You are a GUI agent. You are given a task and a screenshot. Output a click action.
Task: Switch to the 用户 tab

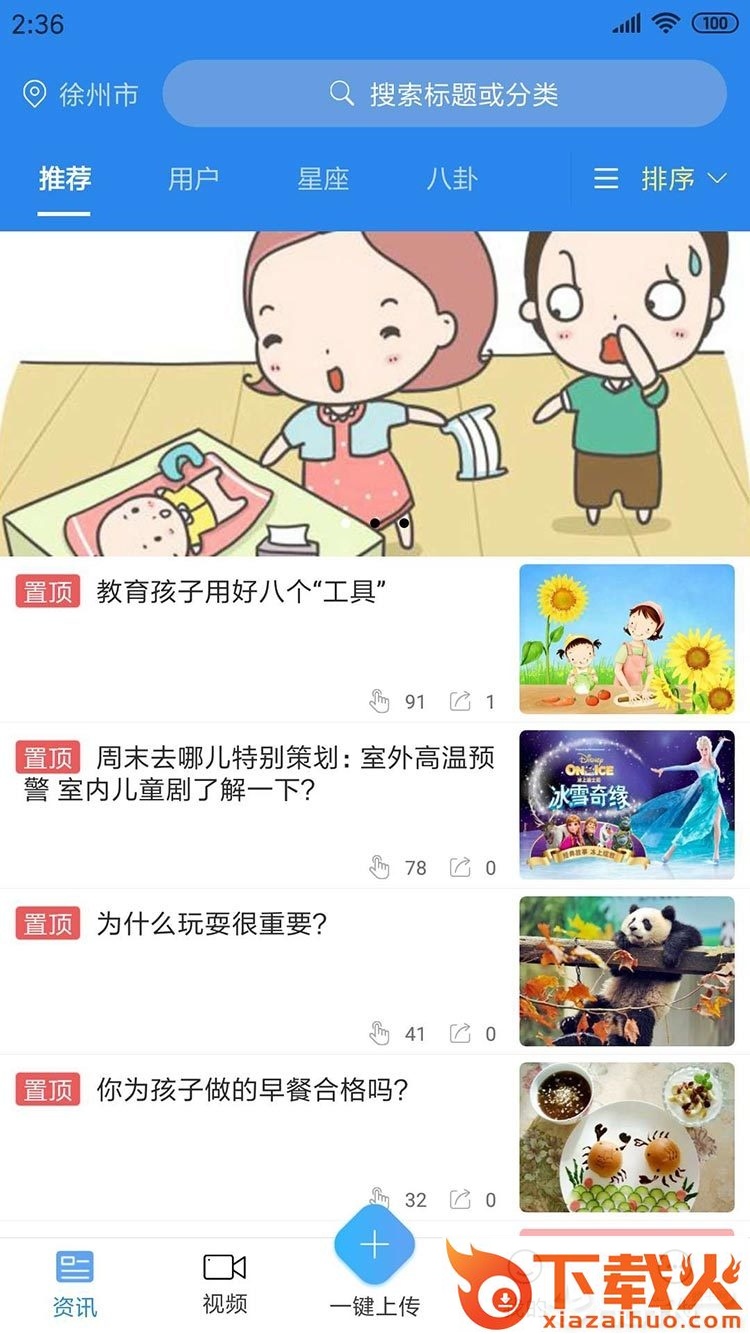tap(193, 179)
